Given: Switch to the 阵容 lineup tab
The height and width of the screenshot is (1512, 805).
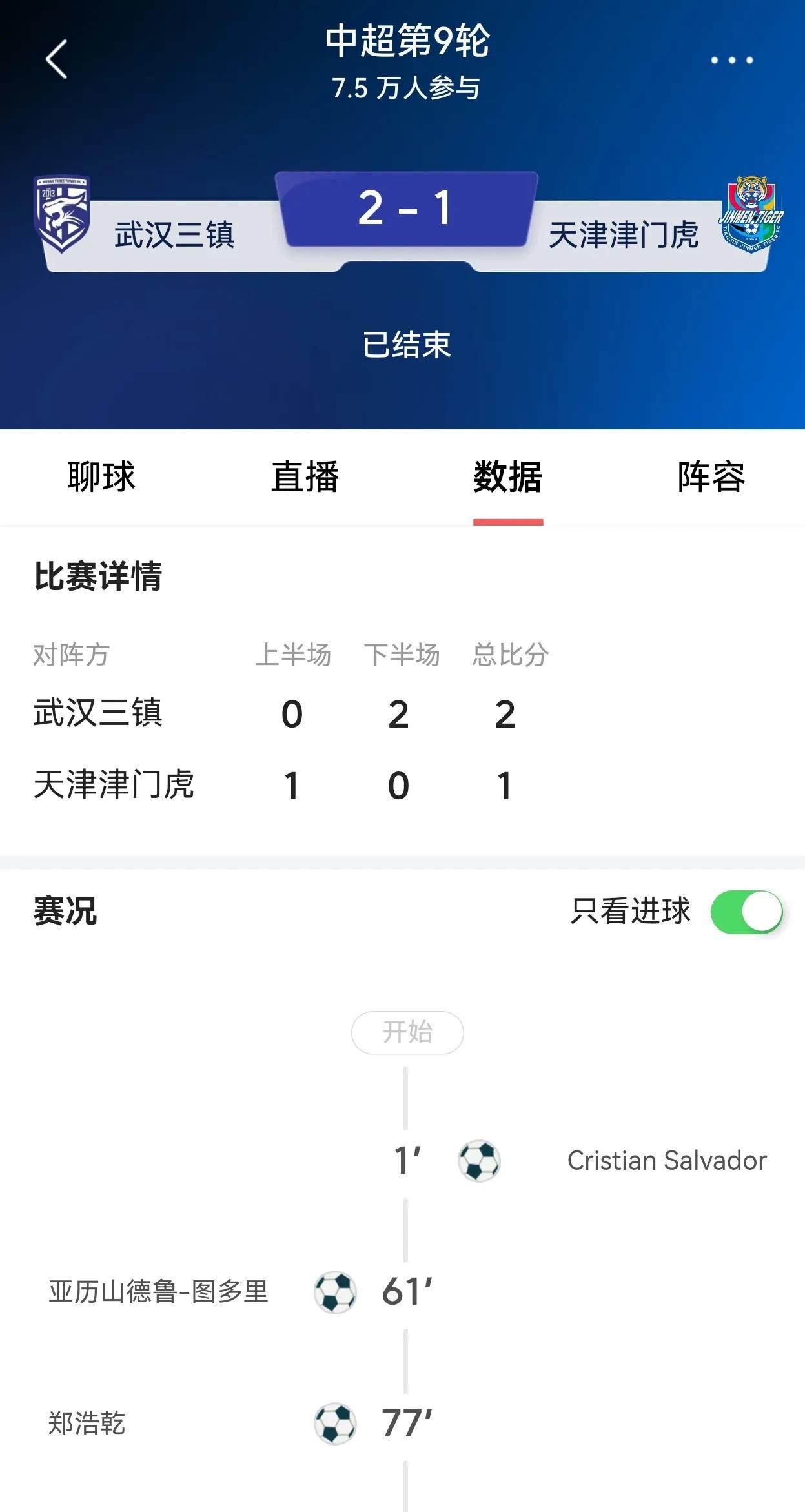Looking at the screenshot, I should coord(711,478).
